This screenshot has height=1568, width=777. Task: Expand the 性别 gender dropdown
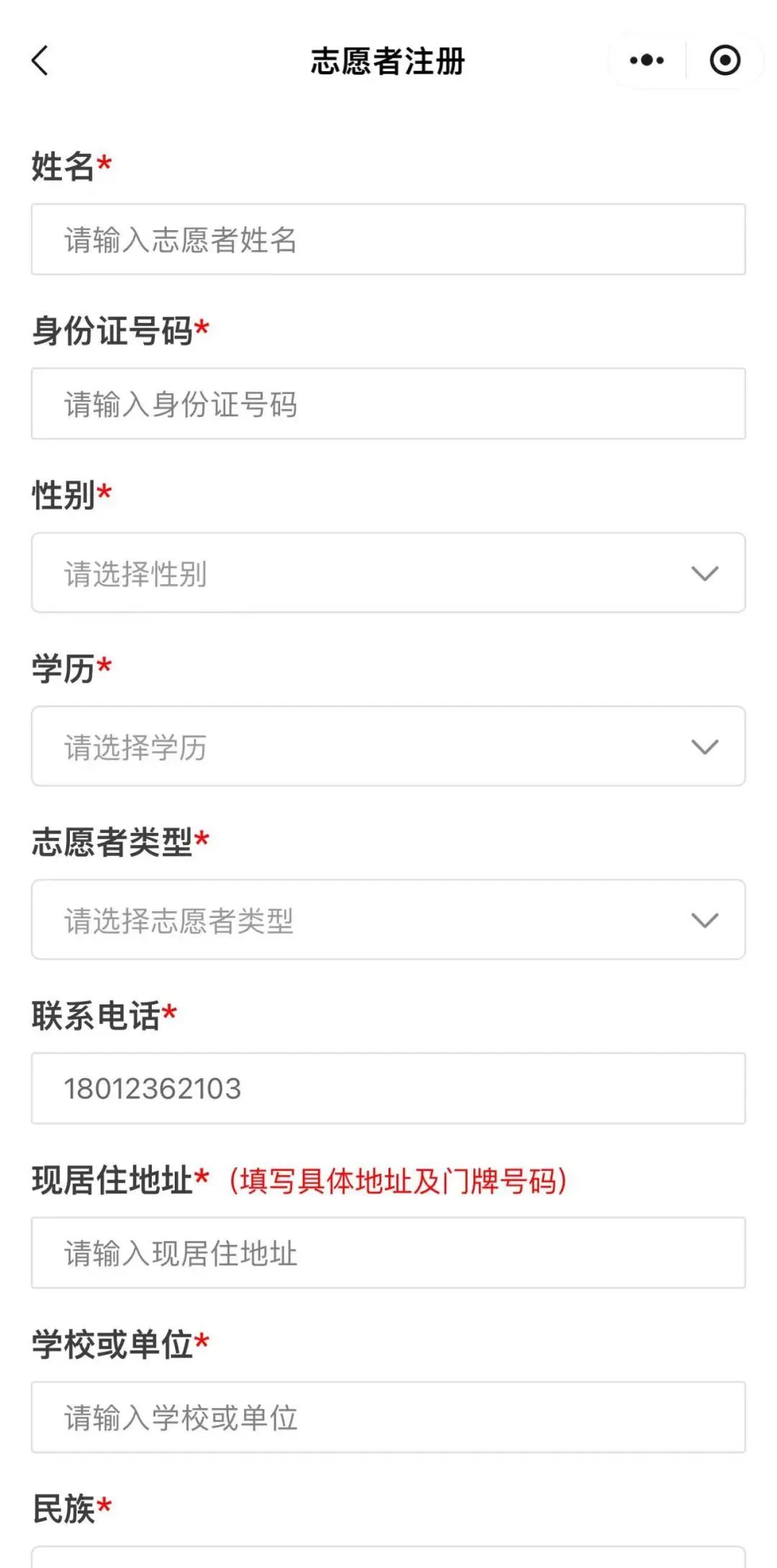(x=388, y=573)
